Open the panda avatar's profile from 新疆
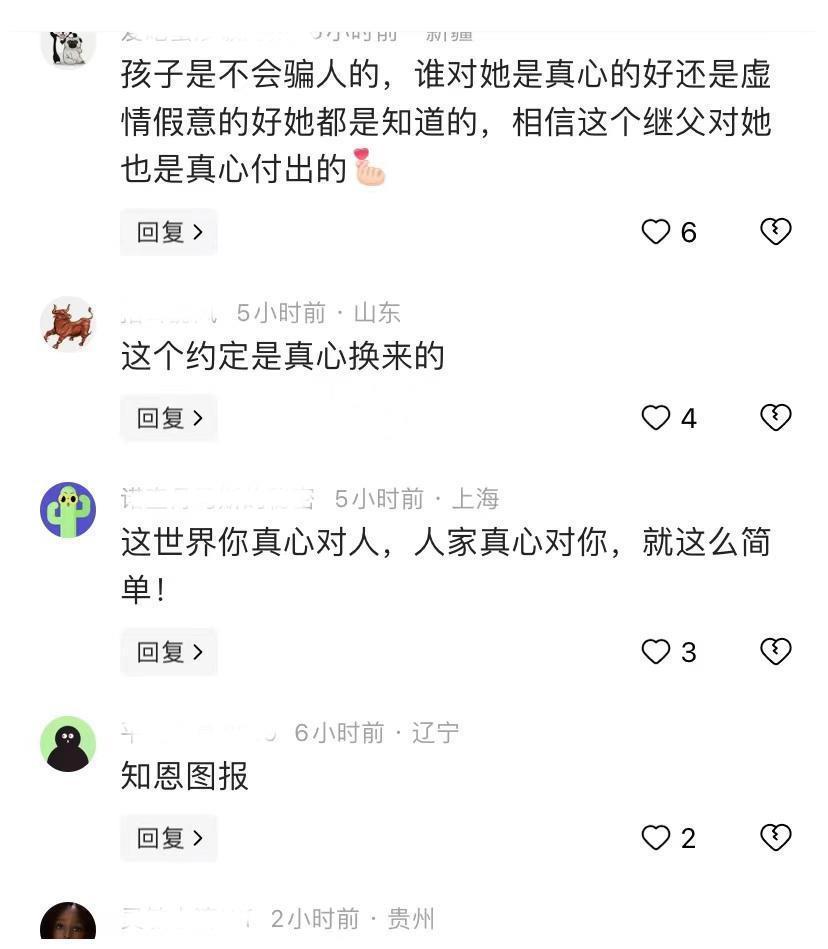The image size is (828, 949). point(68,44)
